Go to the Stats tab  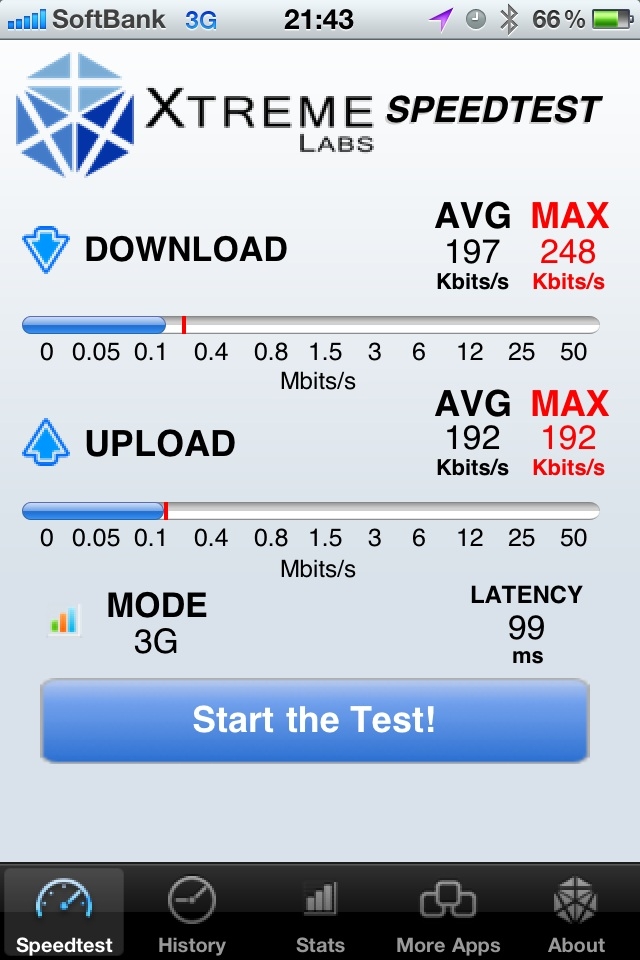coord(320,913)
